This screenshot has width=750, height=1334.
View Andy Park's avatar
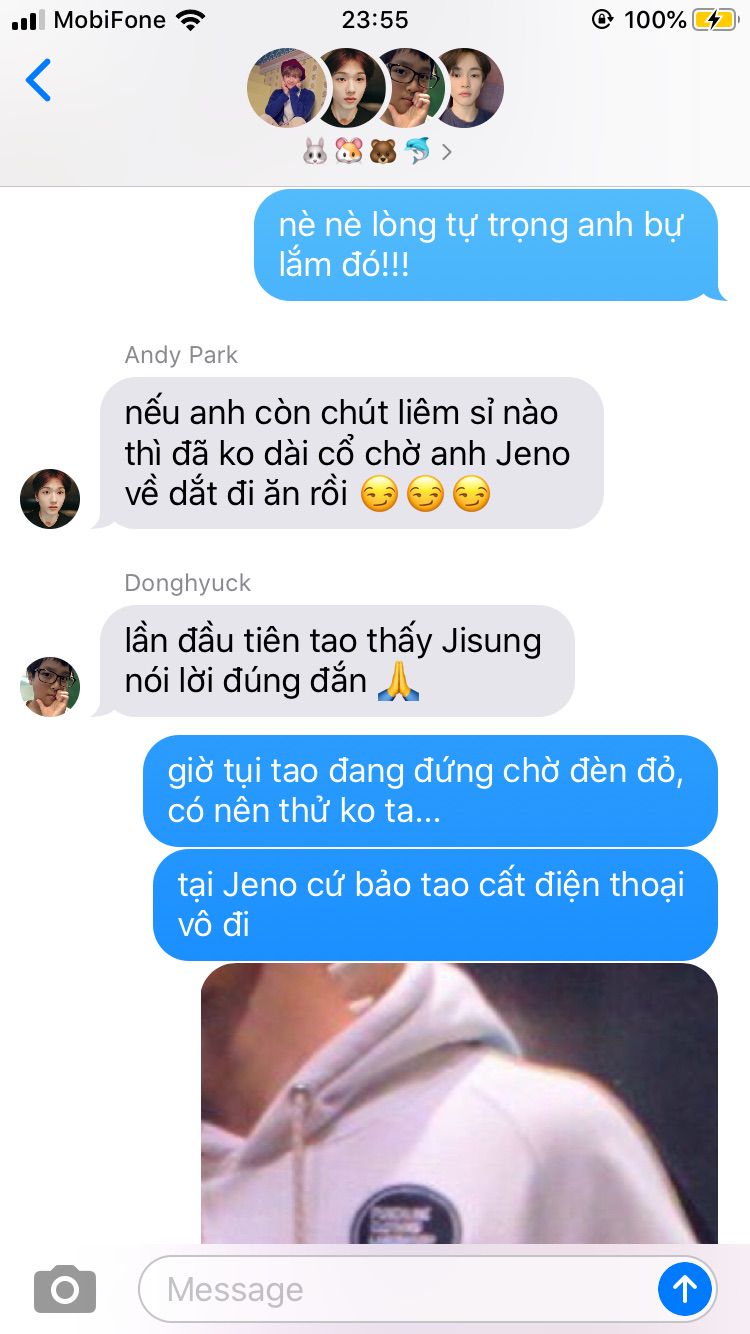(50, 498)
